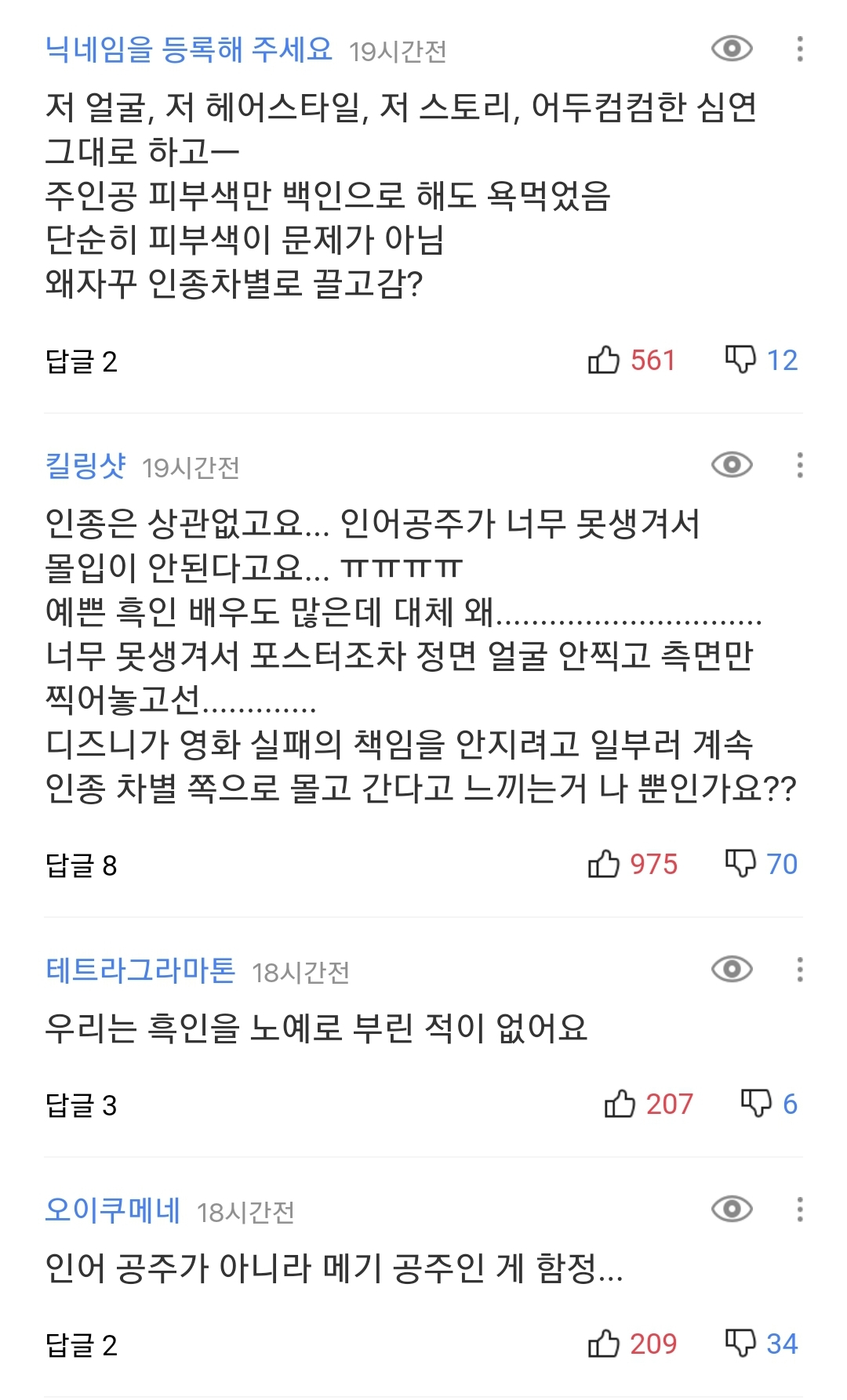
Task: View the 2 replies to 닉네임을 등록해 주세요's comment
Action: (x=82, y=361)
